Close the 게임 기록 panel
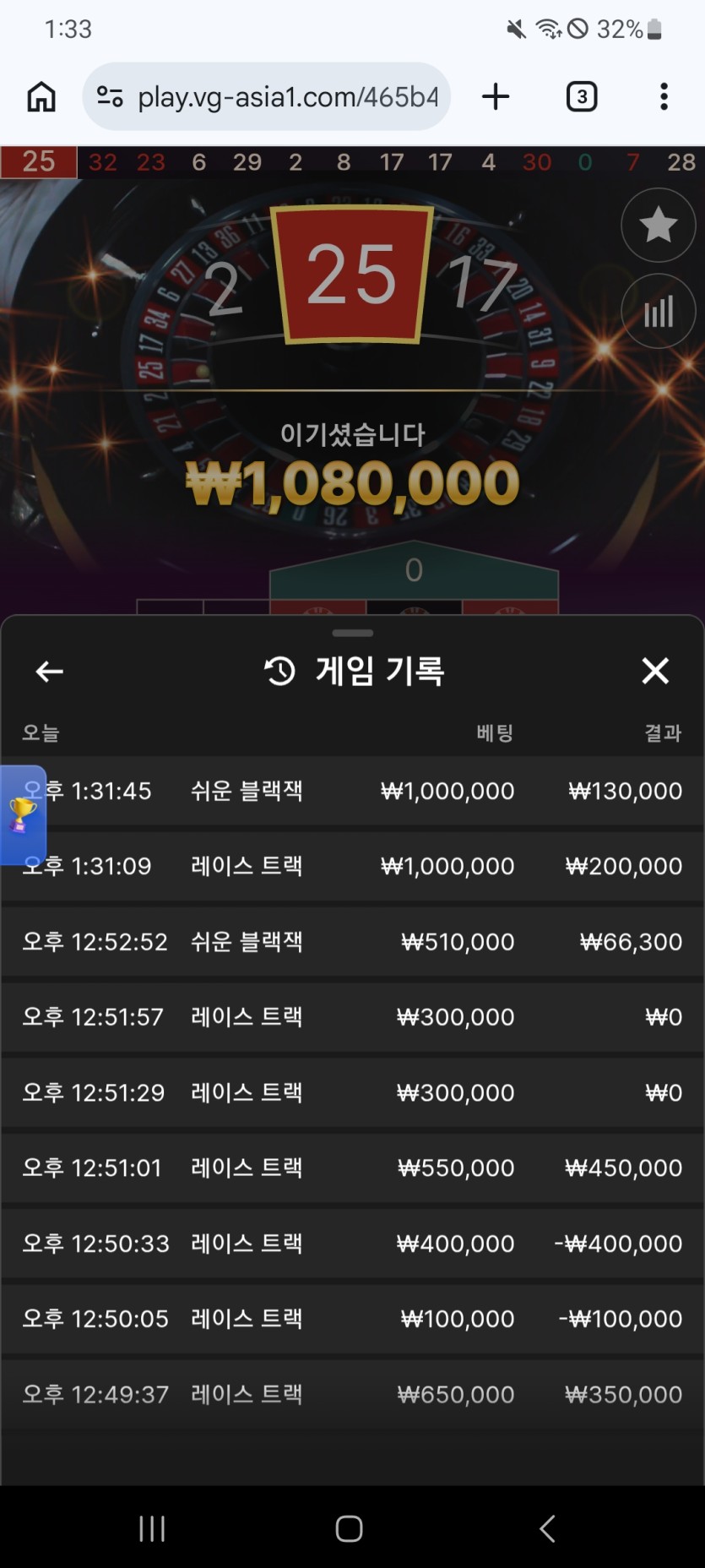 [x=655, y=672]
